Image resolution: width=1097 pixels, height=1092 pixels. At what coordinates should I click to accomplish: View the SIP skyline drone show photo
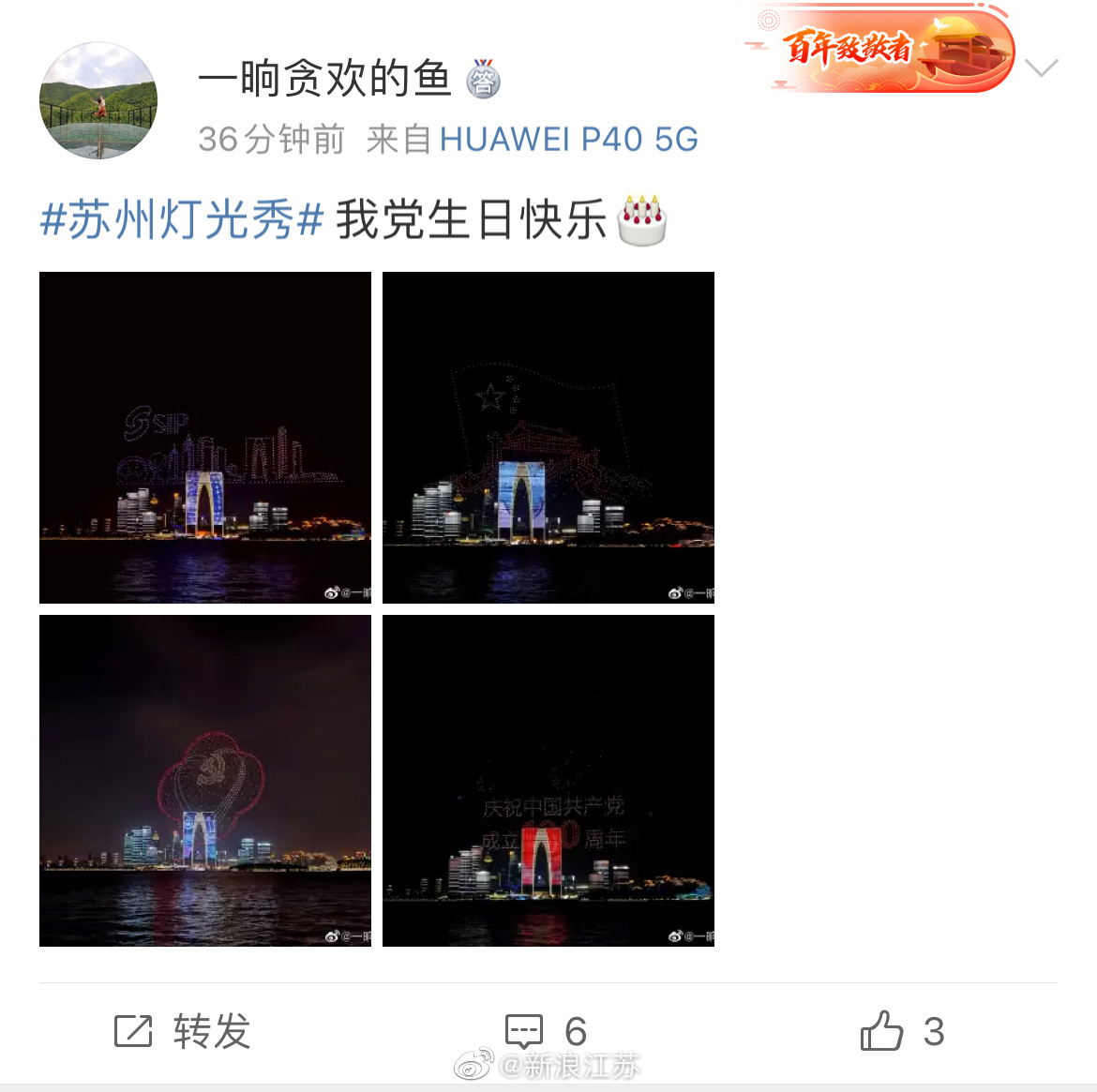pos(205,438)
